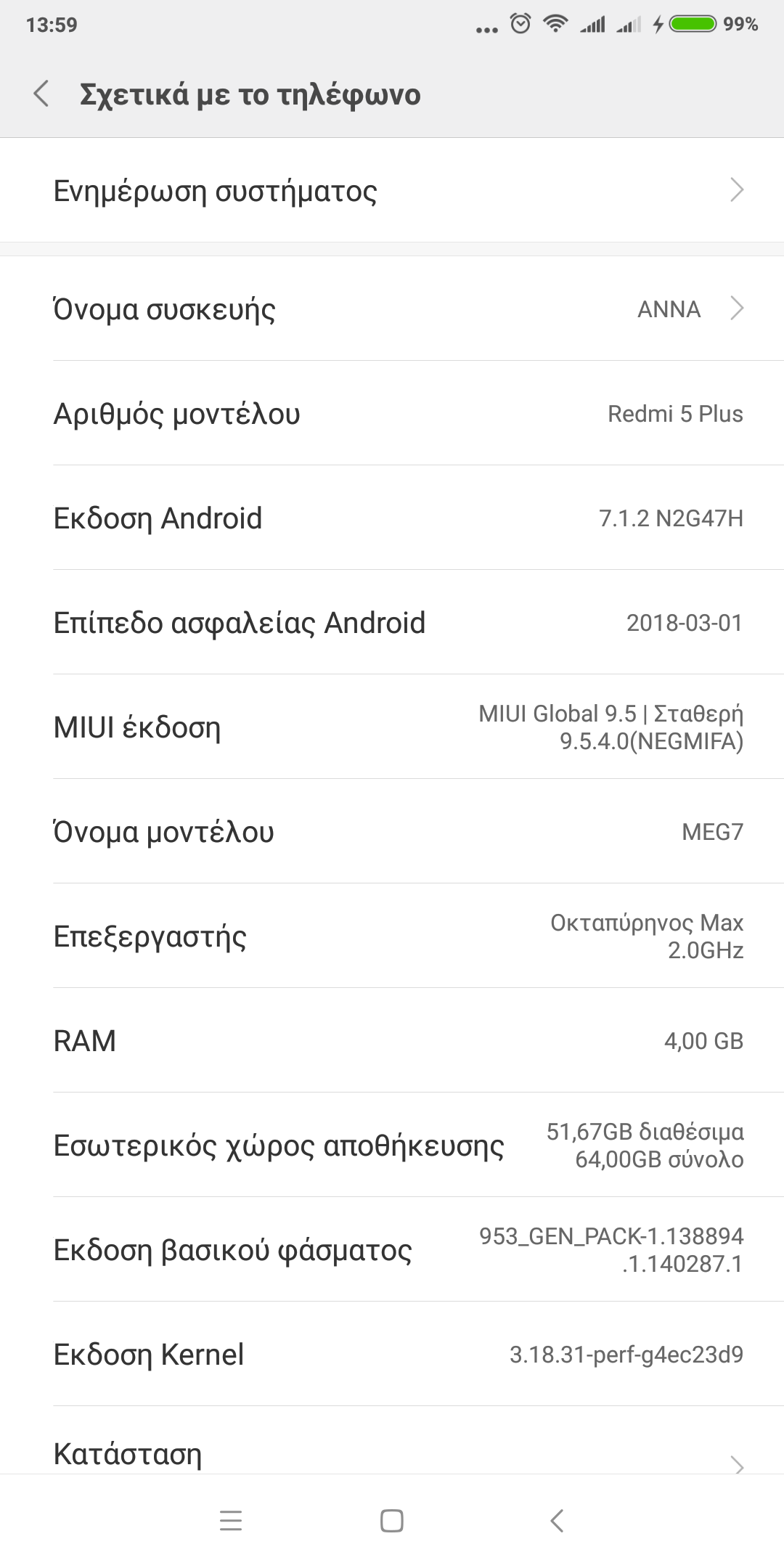Image resolution: width=784 pixels, height=1568 pixels.
Task: Tap the Έκδοση Android row
Action: pyautogui.click(x=392, y=518)
